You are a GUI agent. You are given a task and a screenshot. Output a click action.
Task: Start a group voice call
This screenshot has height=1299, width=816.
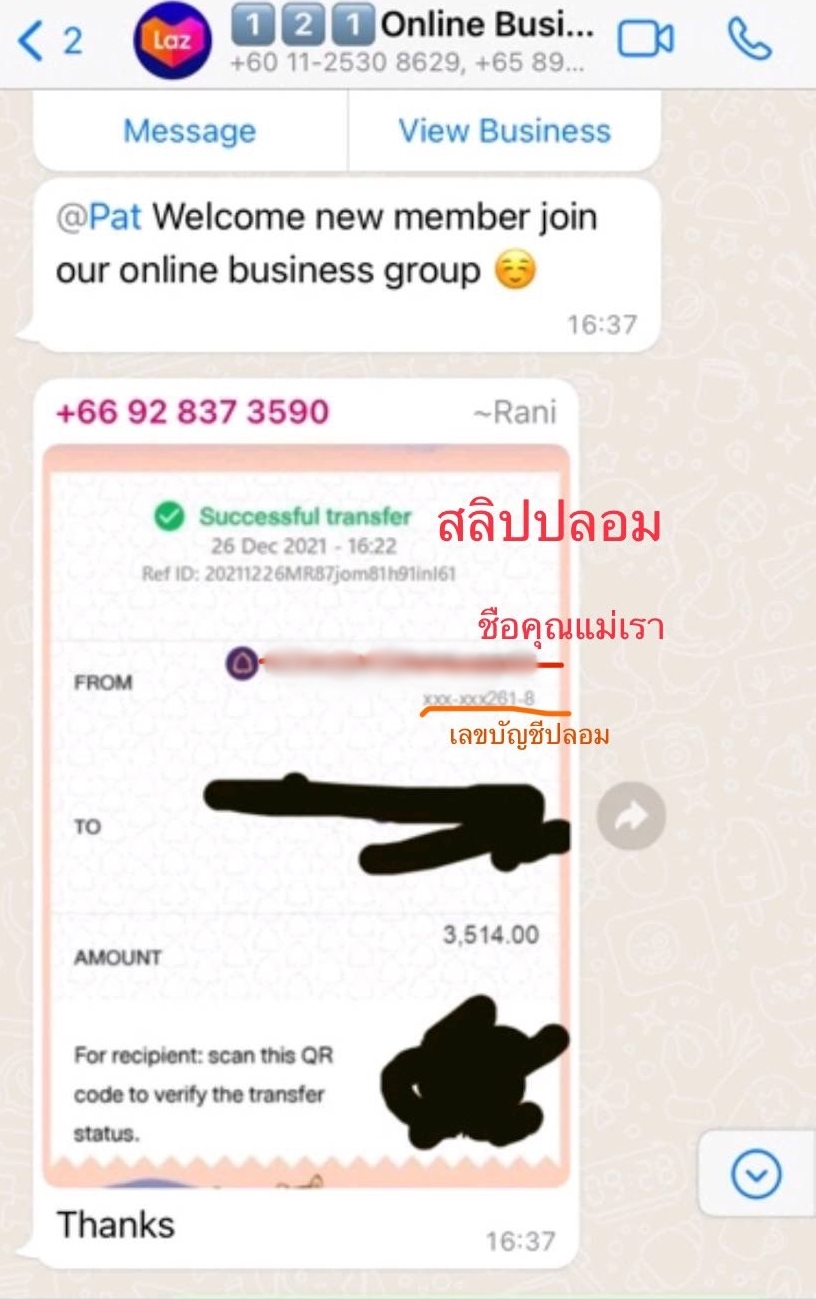click(749, 40)
